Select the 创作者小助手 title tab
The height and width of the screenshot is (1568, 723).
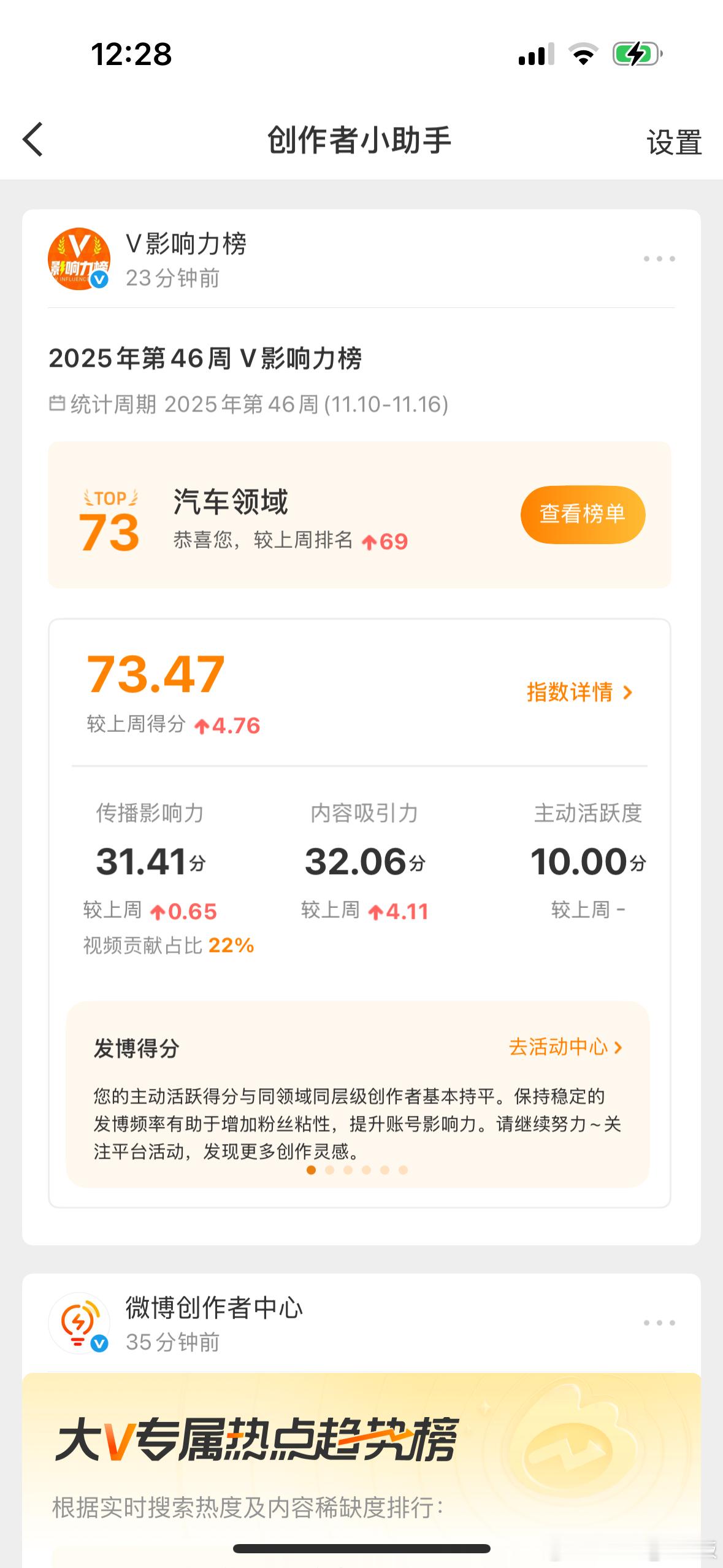click(359, 140)
